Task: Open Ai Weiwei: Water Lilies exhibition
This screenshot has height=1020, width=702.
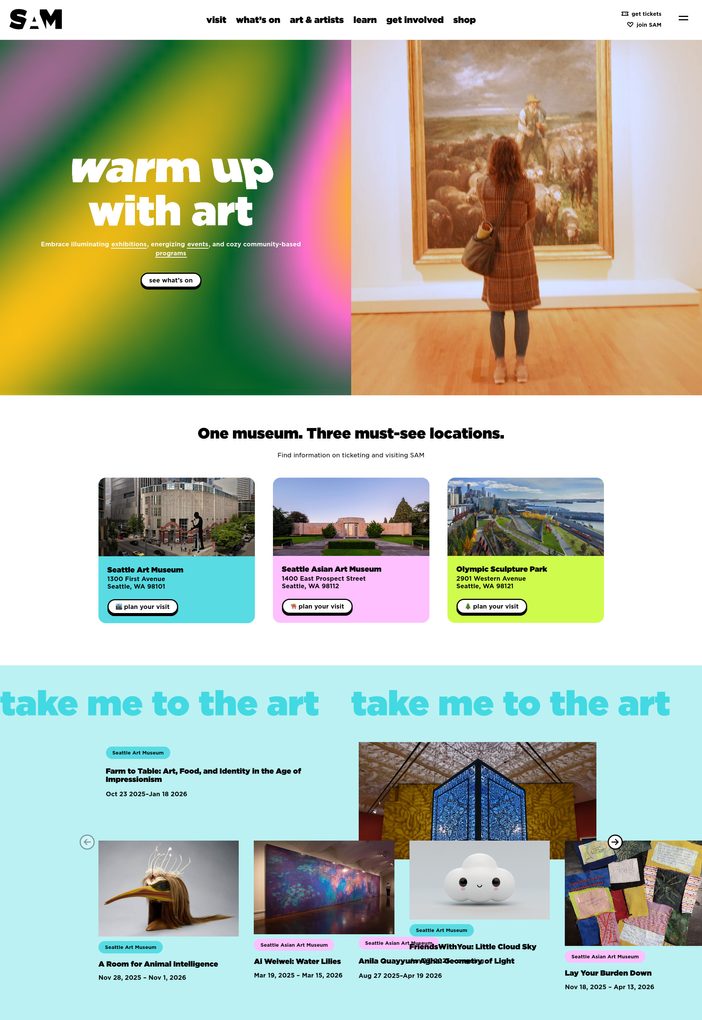Action: coord(297,961)
